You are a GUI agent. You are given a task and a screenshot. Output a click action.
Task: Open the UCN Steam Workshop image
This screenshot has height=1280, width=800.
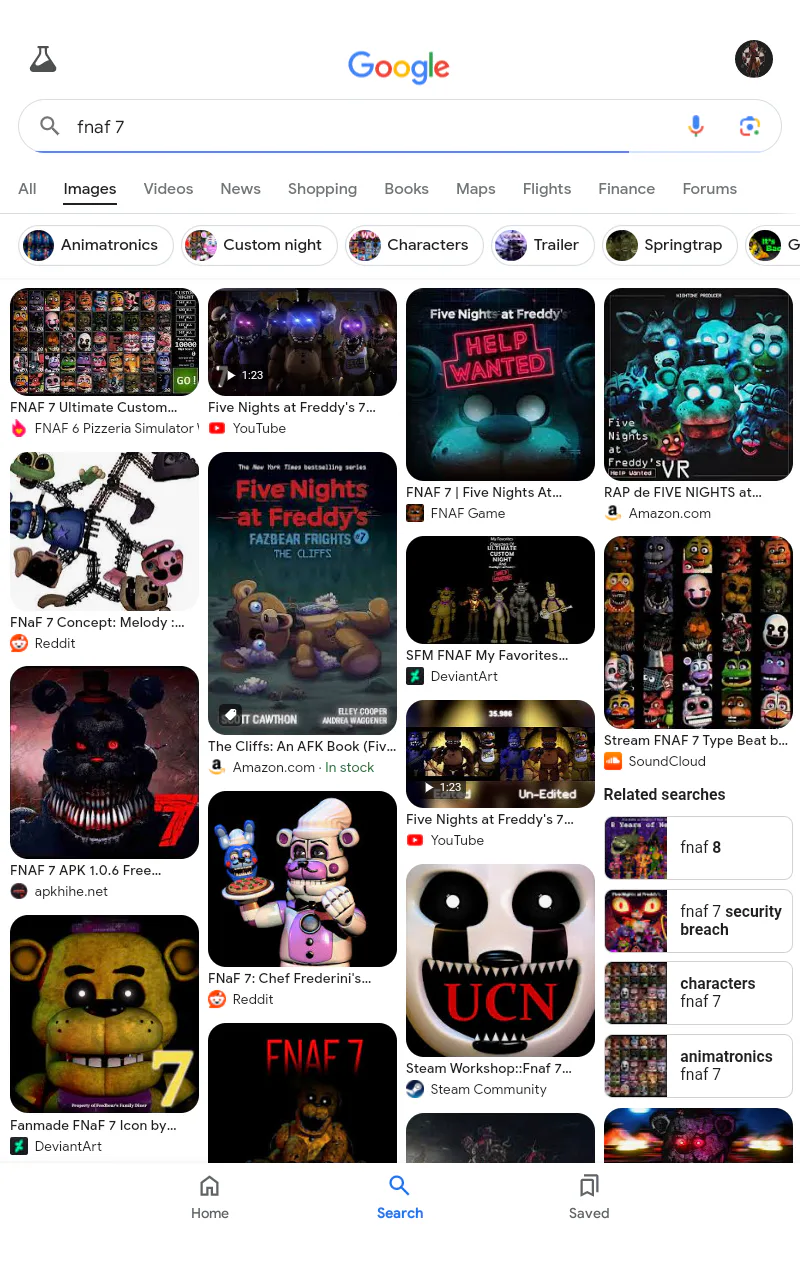tap(500, 960)
